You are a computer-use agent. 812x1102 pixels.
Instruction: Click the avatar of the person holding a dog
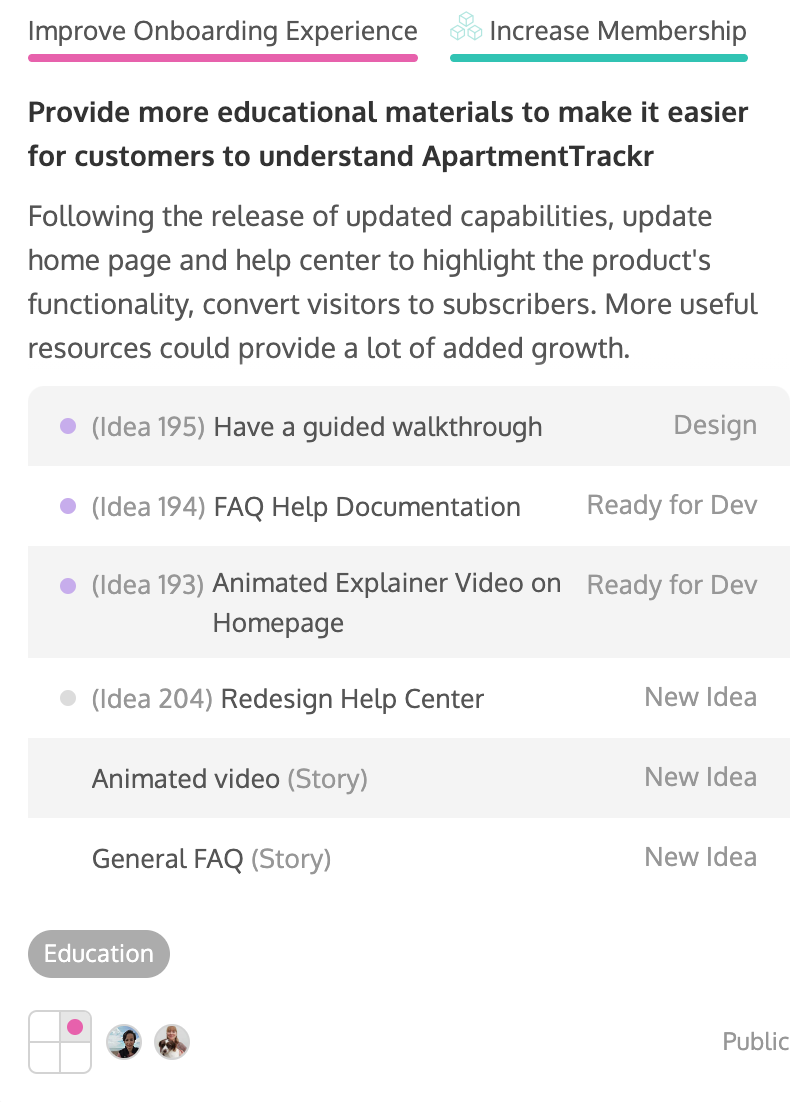click(x=171, y=1041)
